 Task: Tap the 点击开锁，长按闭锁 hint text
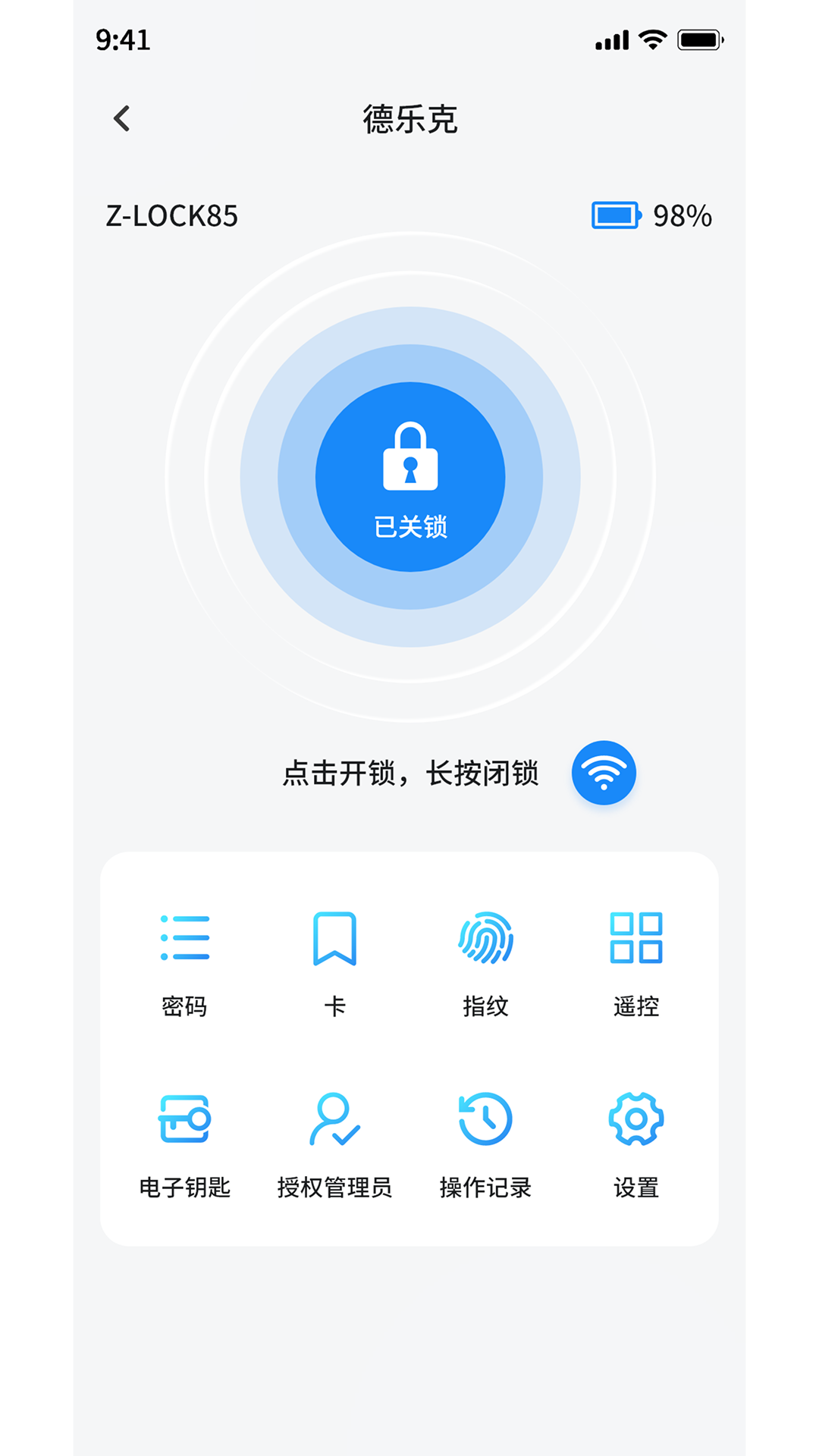410,773
